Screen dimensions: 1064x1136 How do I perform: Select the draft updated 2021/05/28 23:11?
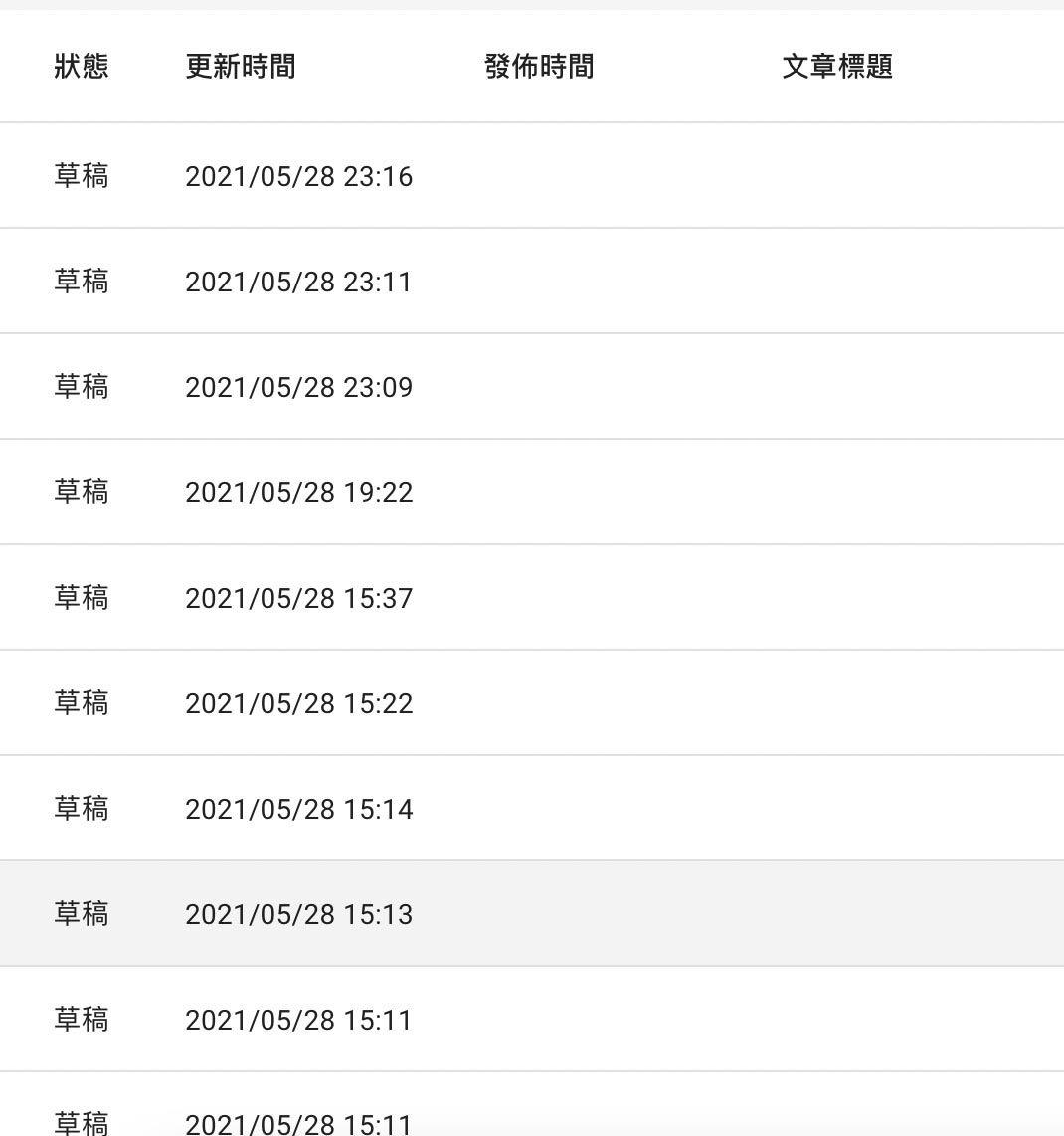[298, 282]
